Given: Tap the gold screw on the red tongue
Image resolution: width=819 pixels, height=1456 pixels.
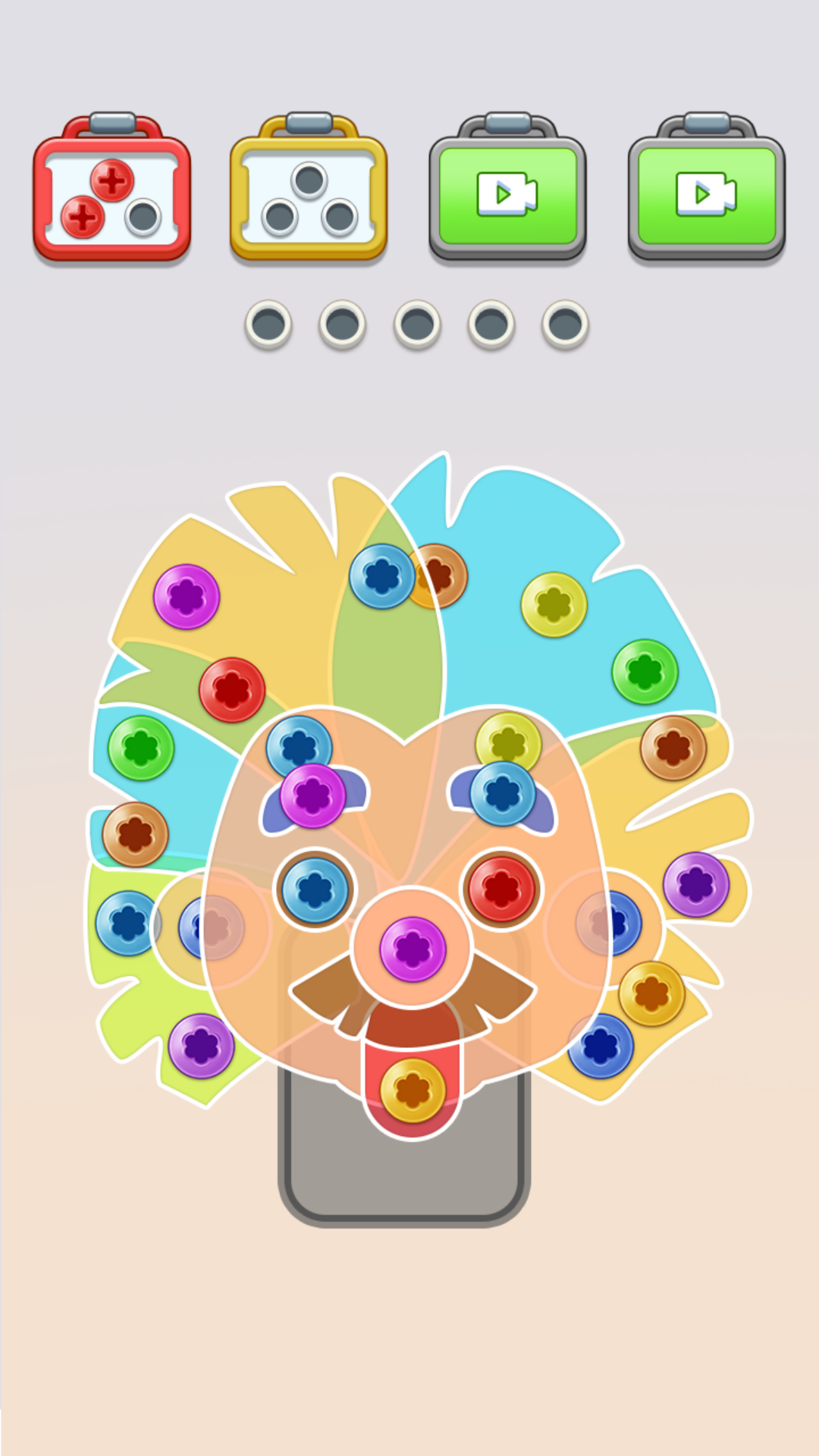Looking at the screenshot, I should click(413, 1090).
